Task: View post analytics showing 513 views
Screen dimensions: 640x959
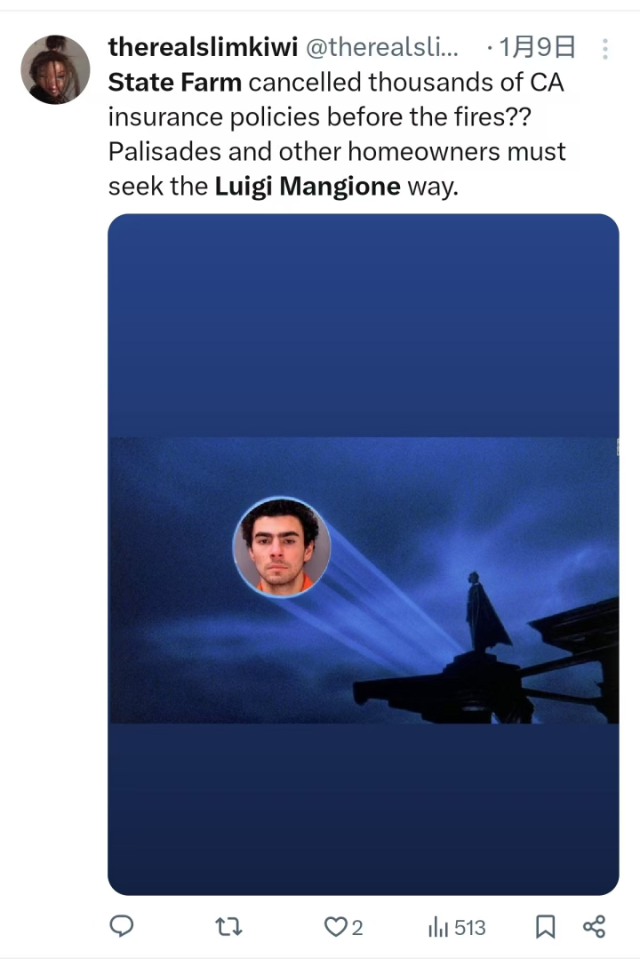Action: 456,927
